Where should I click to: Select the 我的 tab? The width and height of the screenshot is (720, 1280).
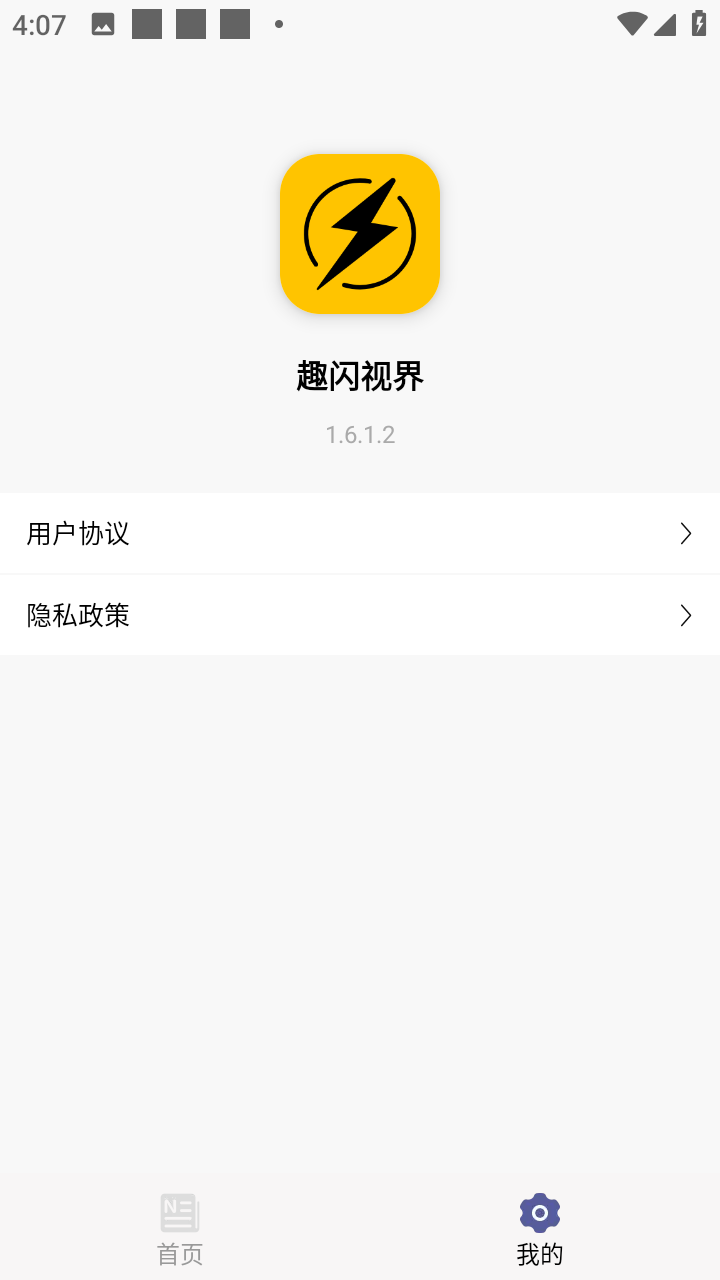click(540, 1228)
